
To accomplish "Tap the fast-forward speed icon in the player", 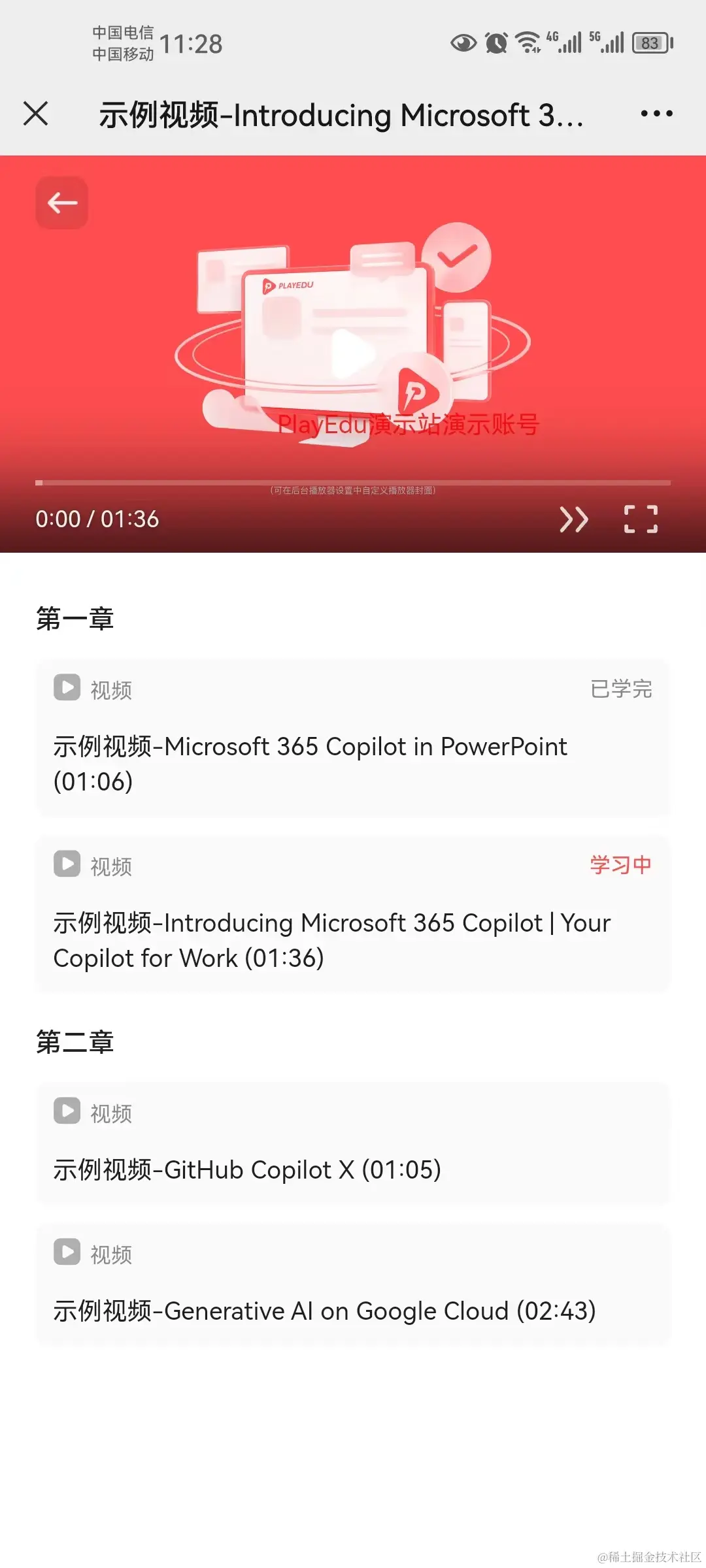I will point(574,518).
